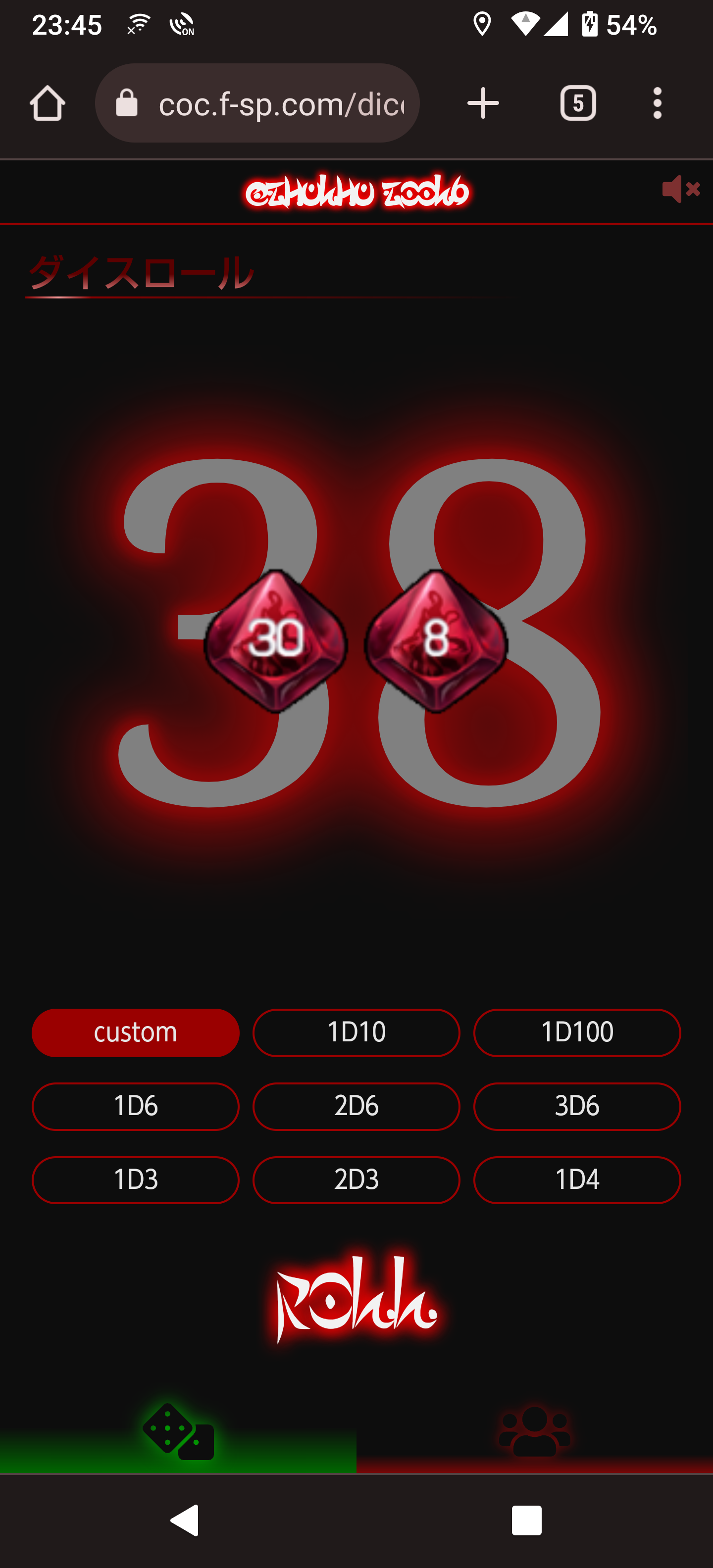Unmute sound with the speaker icon
This screenshot has height=1568, width=713.
[x=681, y=189]
